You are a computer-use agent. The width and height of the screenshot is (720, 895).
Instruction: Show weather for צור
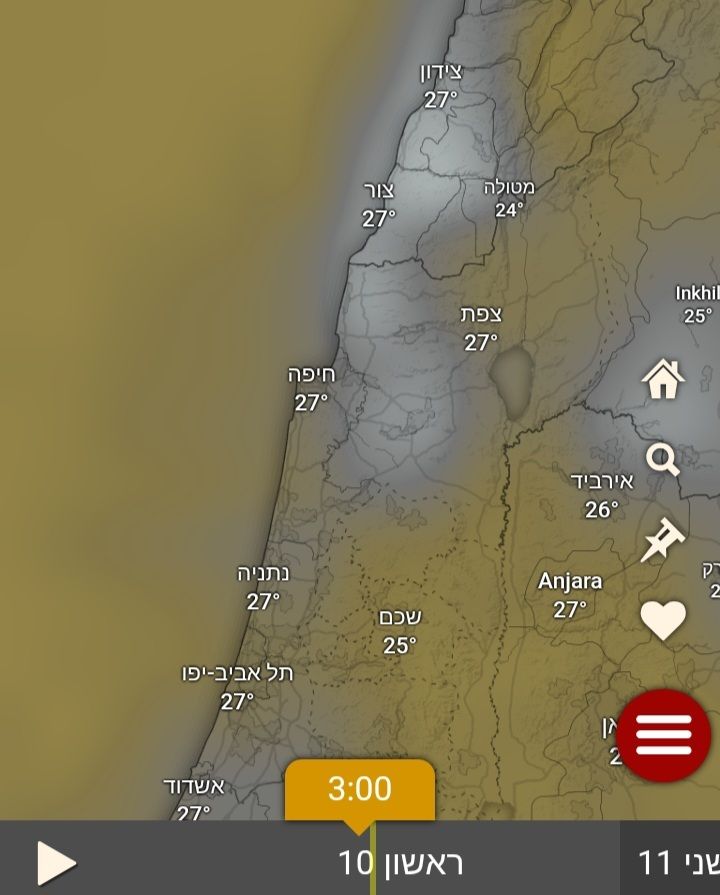click(x=379, y=204)
